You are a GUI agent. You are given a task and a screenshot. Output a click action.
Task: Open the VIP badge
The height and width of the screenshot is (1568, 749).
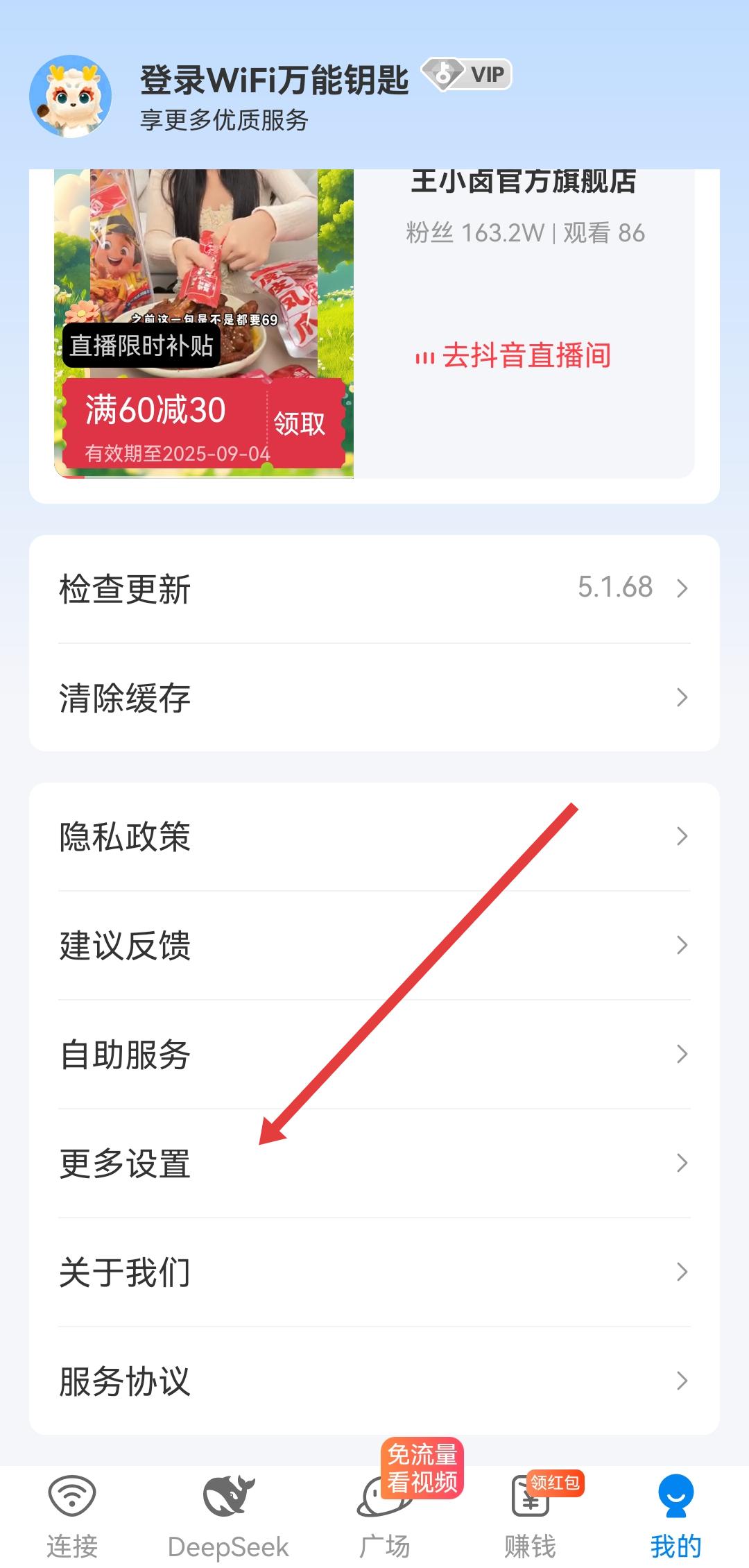click(467, 75)
